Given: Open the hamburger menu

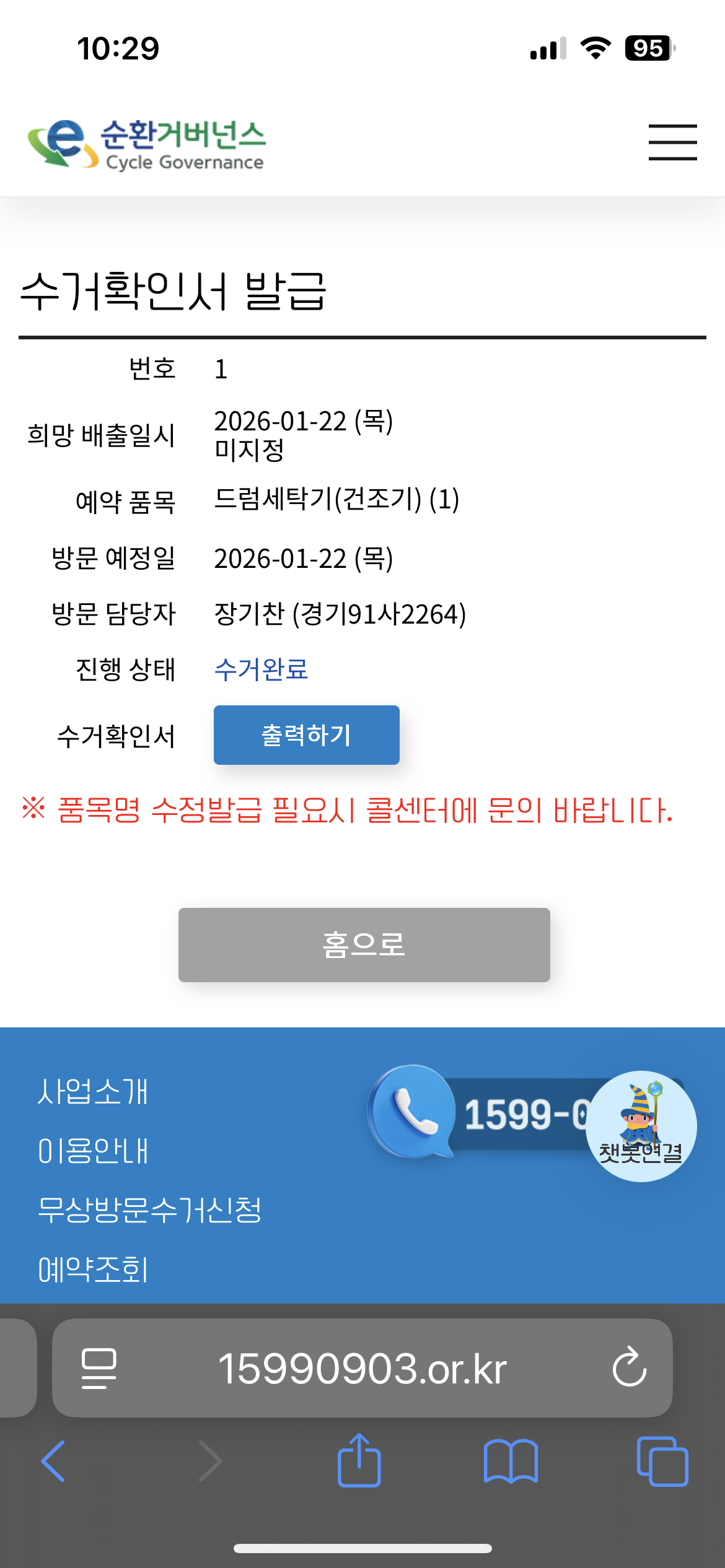Looking at the screenshot, I should point(672,142).
